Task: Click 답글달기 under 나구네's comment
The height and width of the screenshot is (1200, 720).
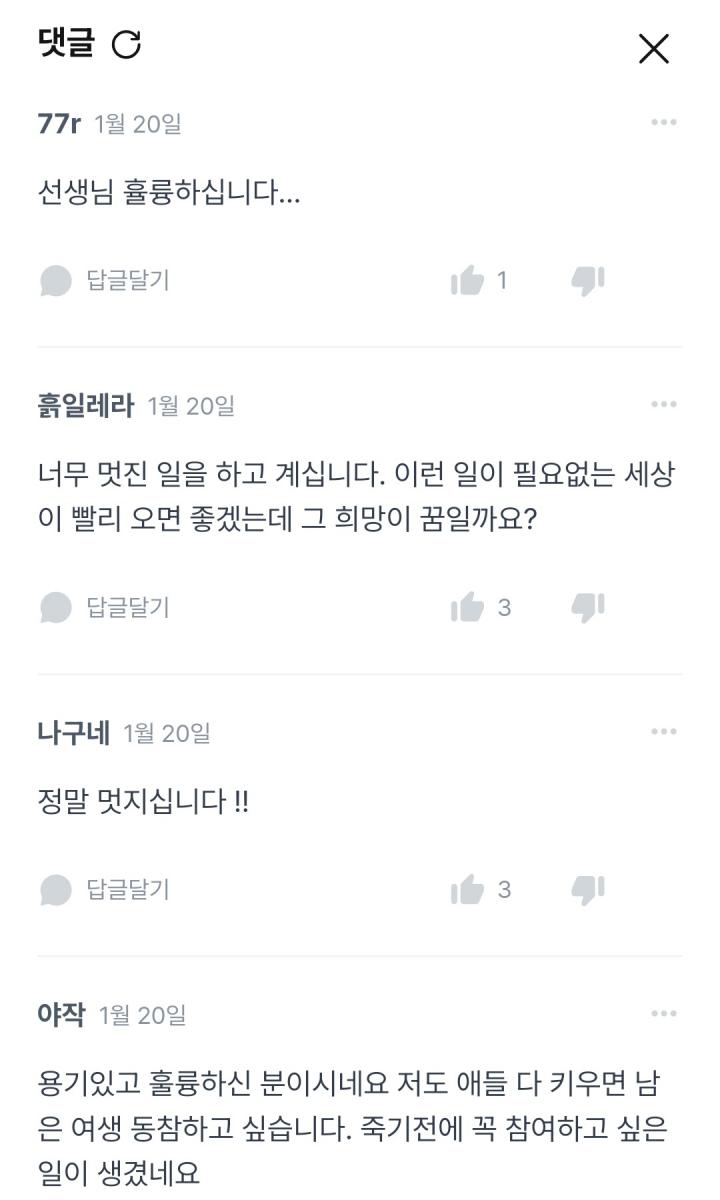Action: click(x=127, y=887)
